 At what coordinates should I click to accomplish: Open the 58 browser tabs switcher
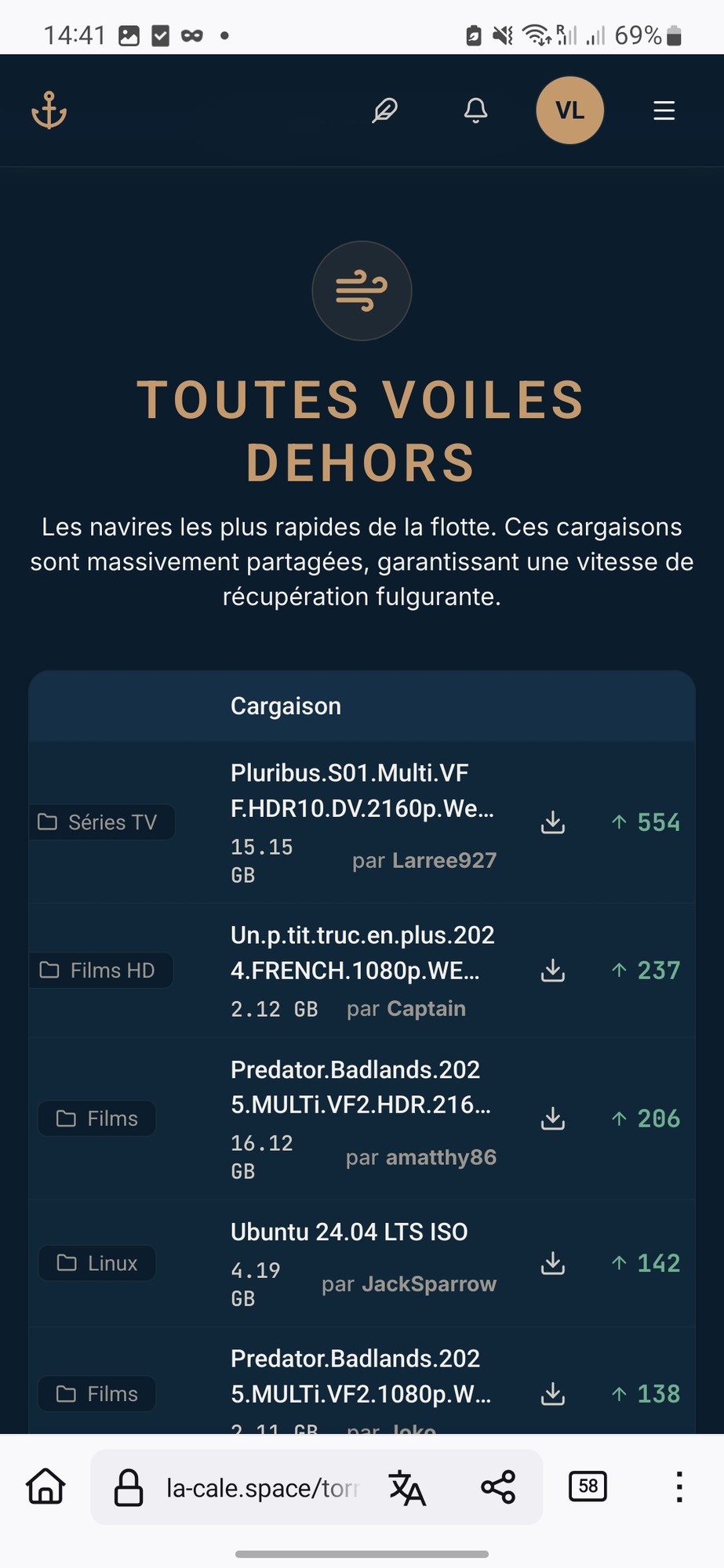point(588,1486)
